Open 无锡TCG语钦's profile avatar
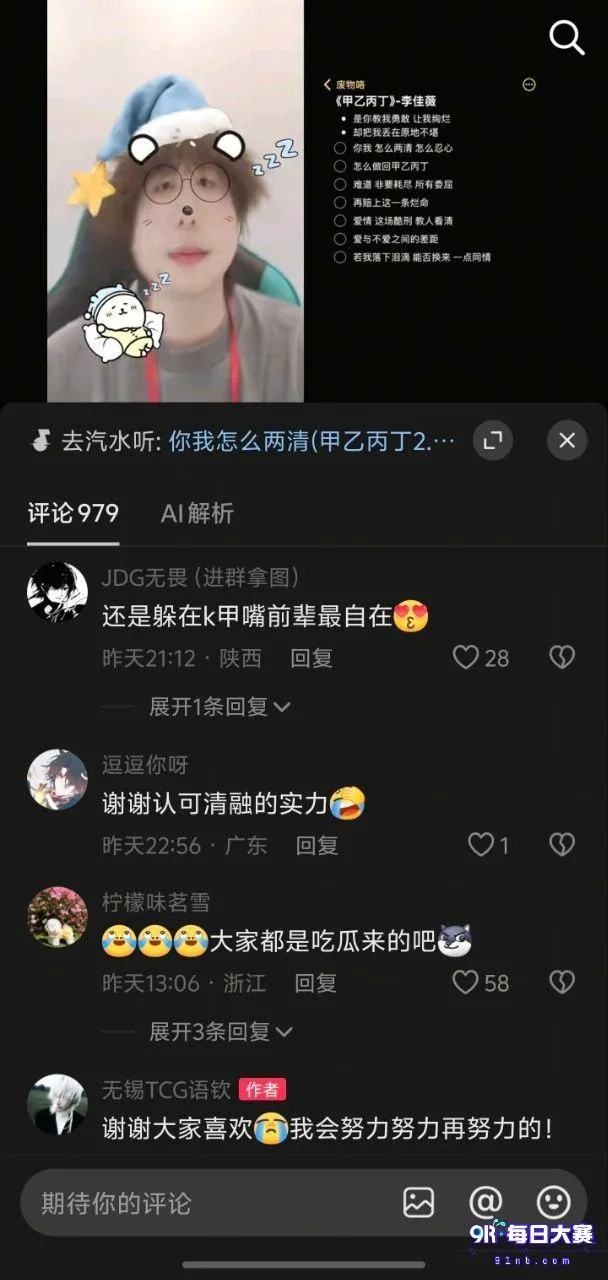 tap(57, 1105)
